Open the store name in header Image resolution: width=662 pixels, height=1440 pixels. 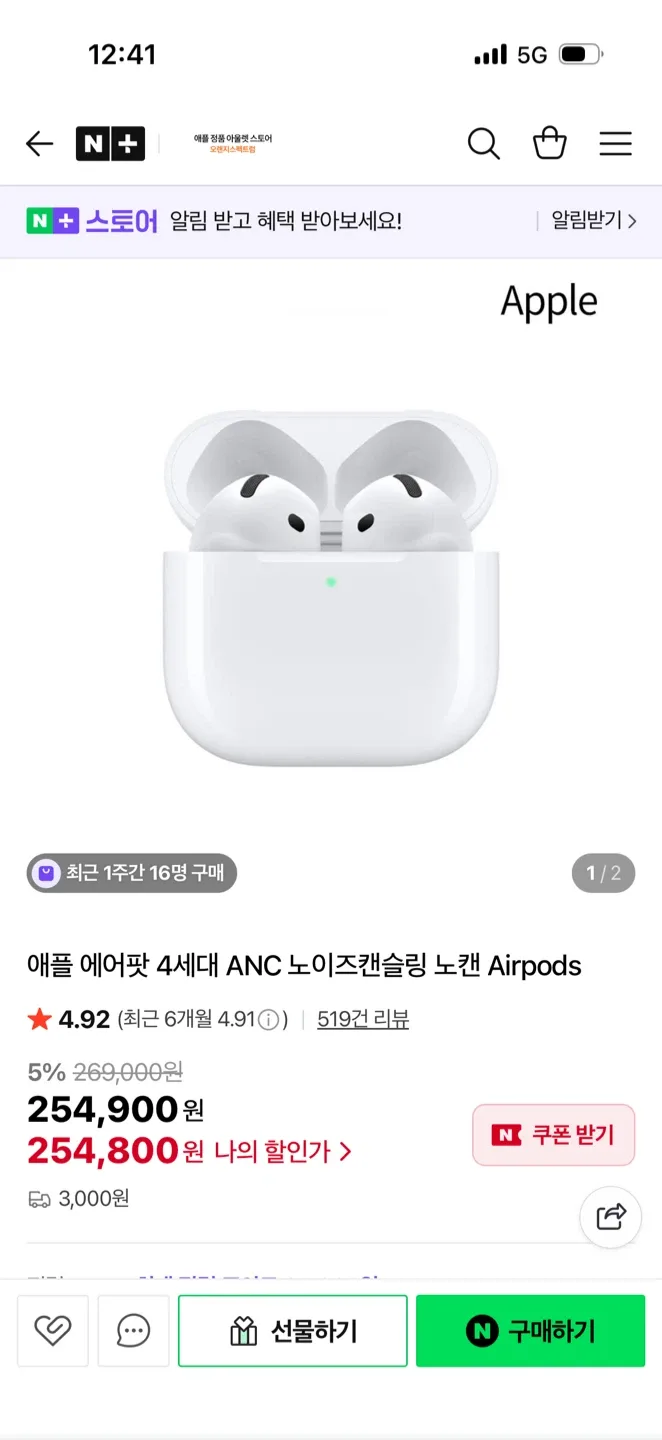click(x=233, y=144)
